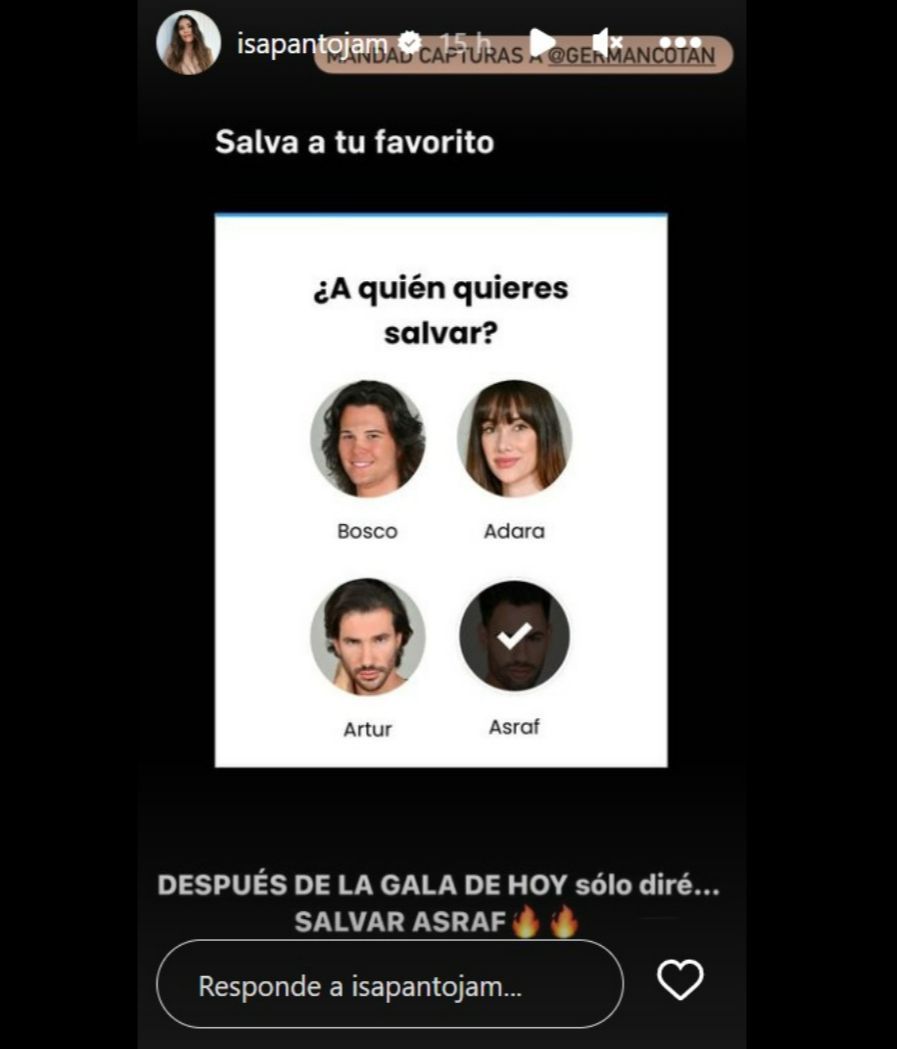Select Asraf's checked option in the poll
The height and width of the screenshot is (1049, 897).
[514, 635]
